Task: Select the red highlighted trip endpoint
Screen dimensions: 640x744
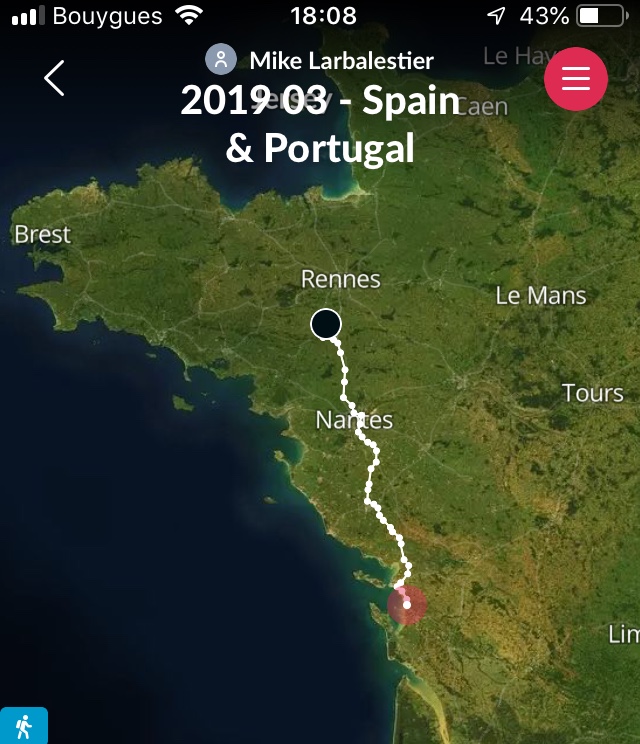Action: [x=407, y=605]
